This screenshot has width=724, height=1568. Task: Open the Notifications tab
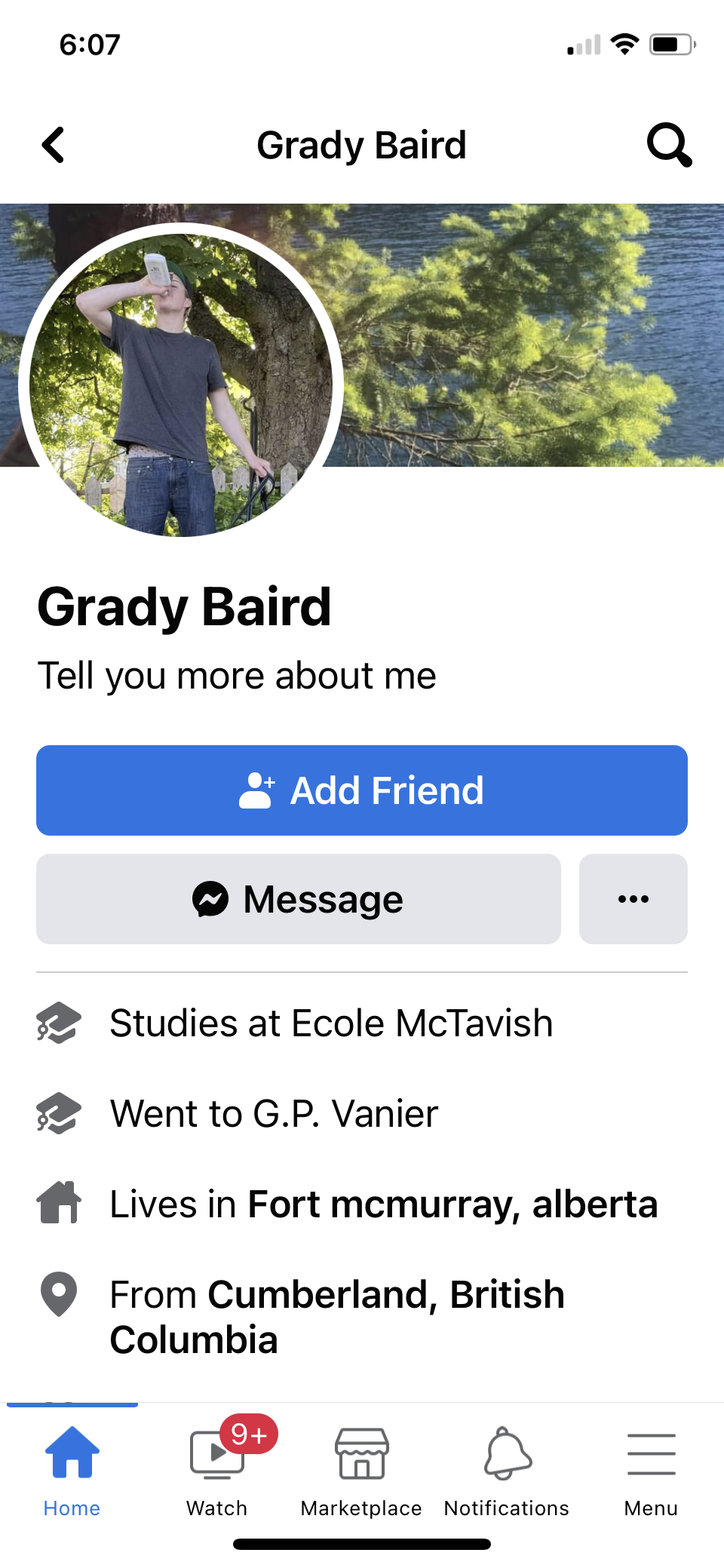click(x=507, y=1469)
